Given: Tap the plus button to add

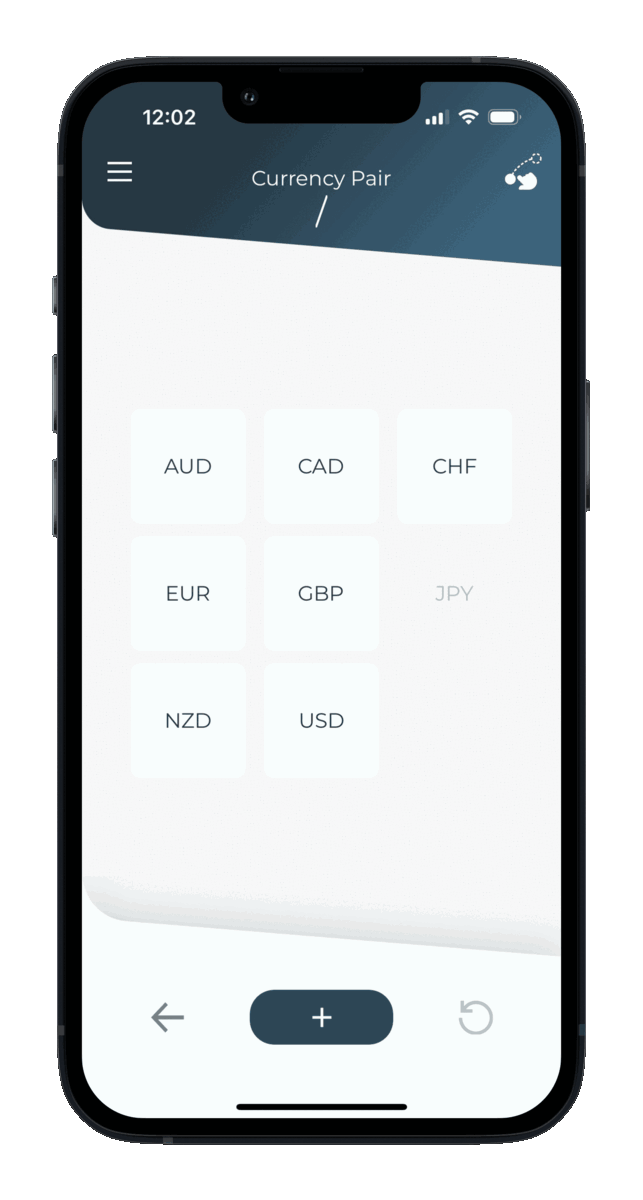Looking at the screenshot, I should (321, 1017).
